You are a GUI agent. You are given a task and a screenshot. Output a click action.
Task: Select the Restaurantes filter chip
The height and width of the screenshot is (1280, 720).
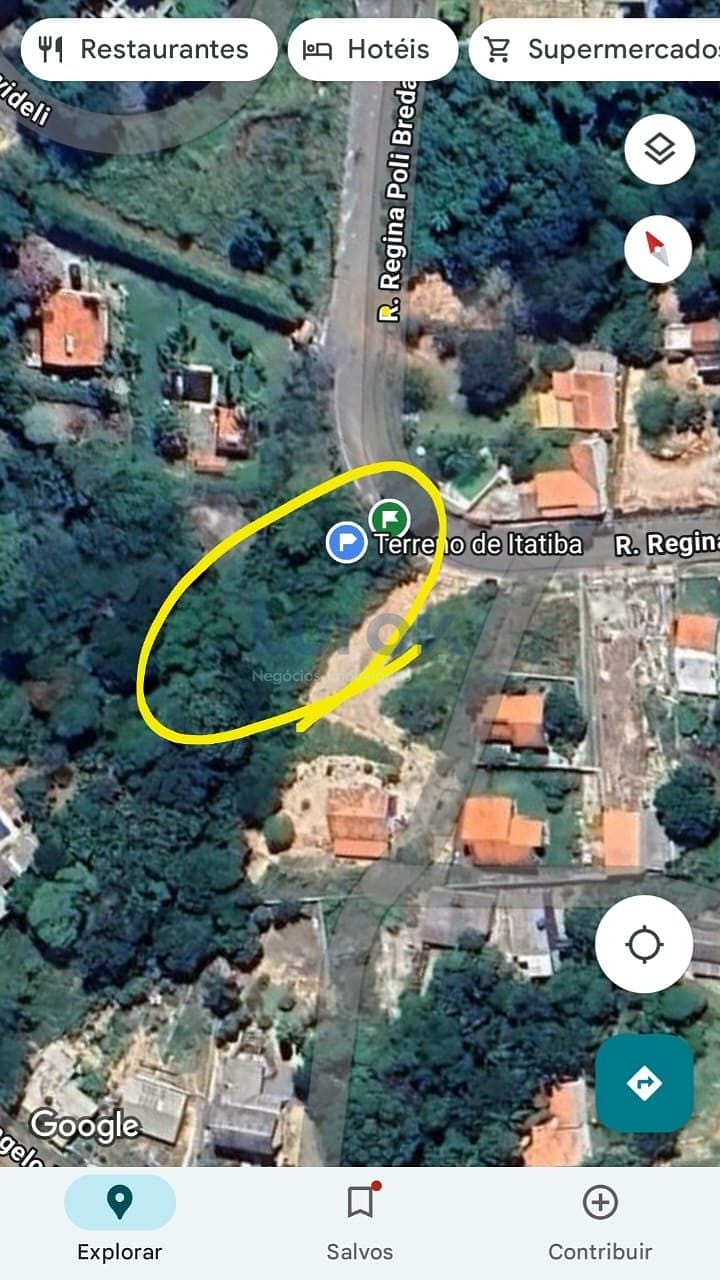(148, 49)
